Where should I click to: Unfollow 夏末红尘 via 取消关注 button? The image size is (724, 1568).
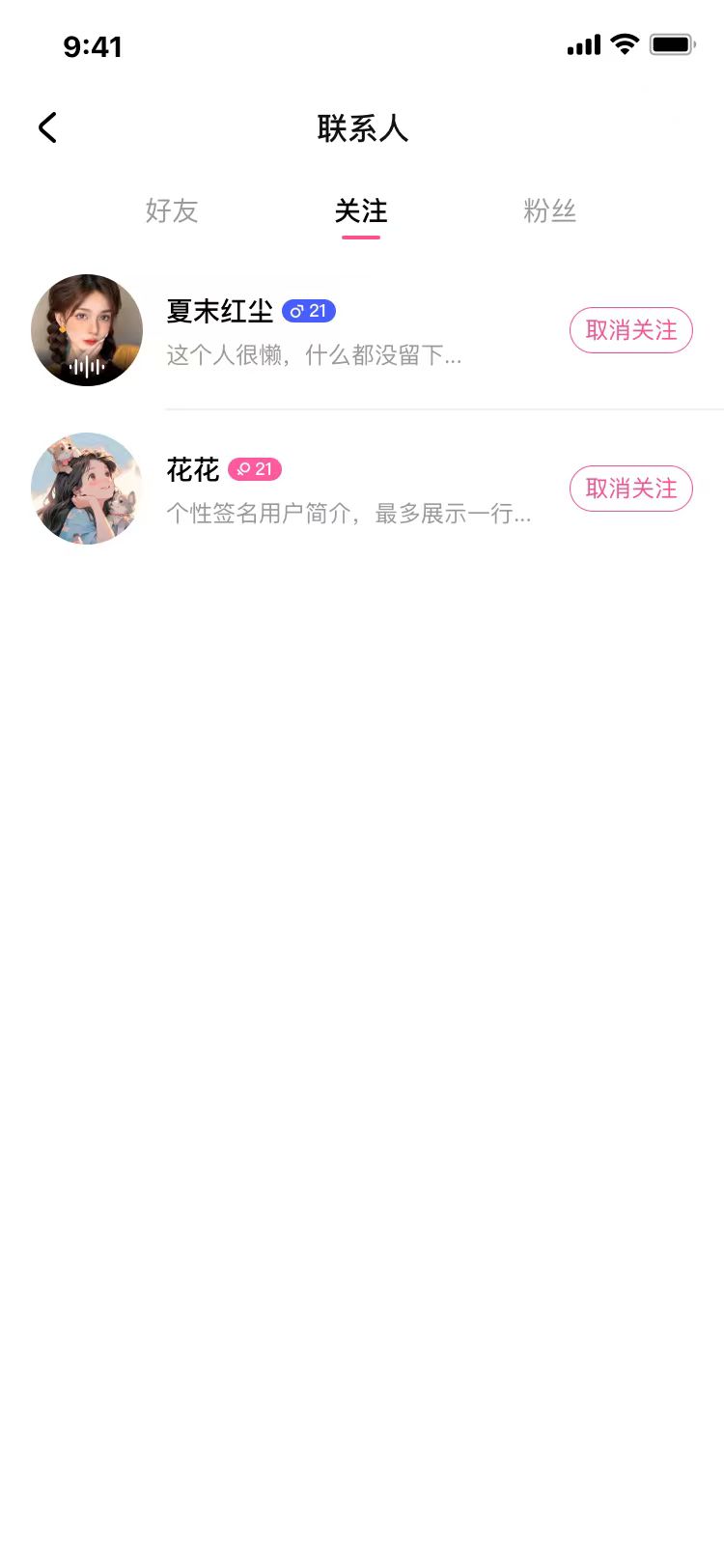(631, 330)
